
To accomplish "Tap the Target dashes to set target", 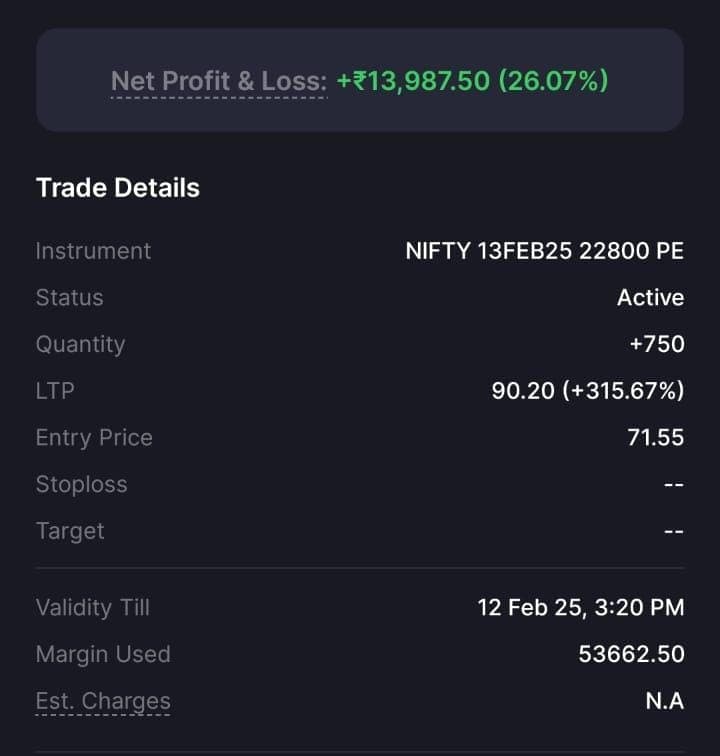I will (674, 531).
